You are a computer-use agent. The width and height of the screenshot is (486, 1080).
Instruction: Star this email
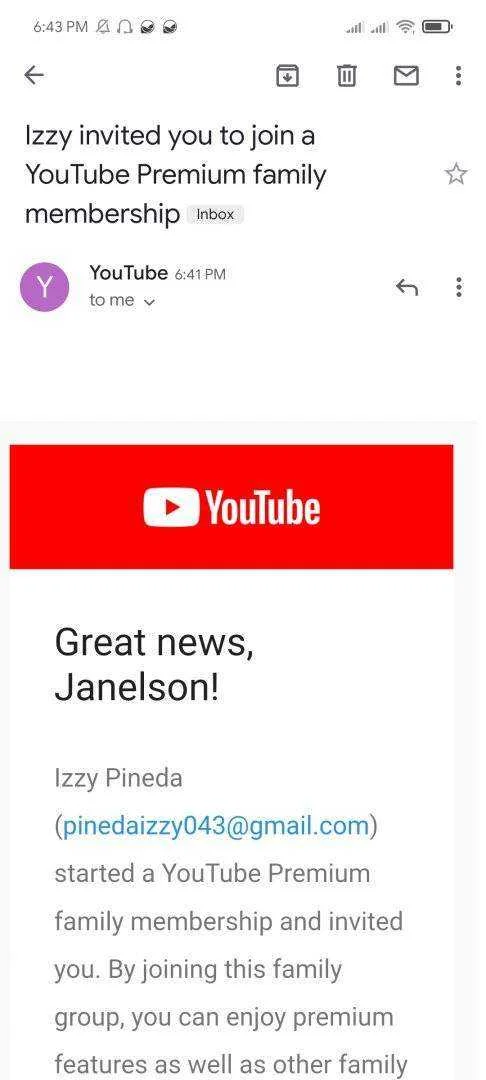click(456, 174)
